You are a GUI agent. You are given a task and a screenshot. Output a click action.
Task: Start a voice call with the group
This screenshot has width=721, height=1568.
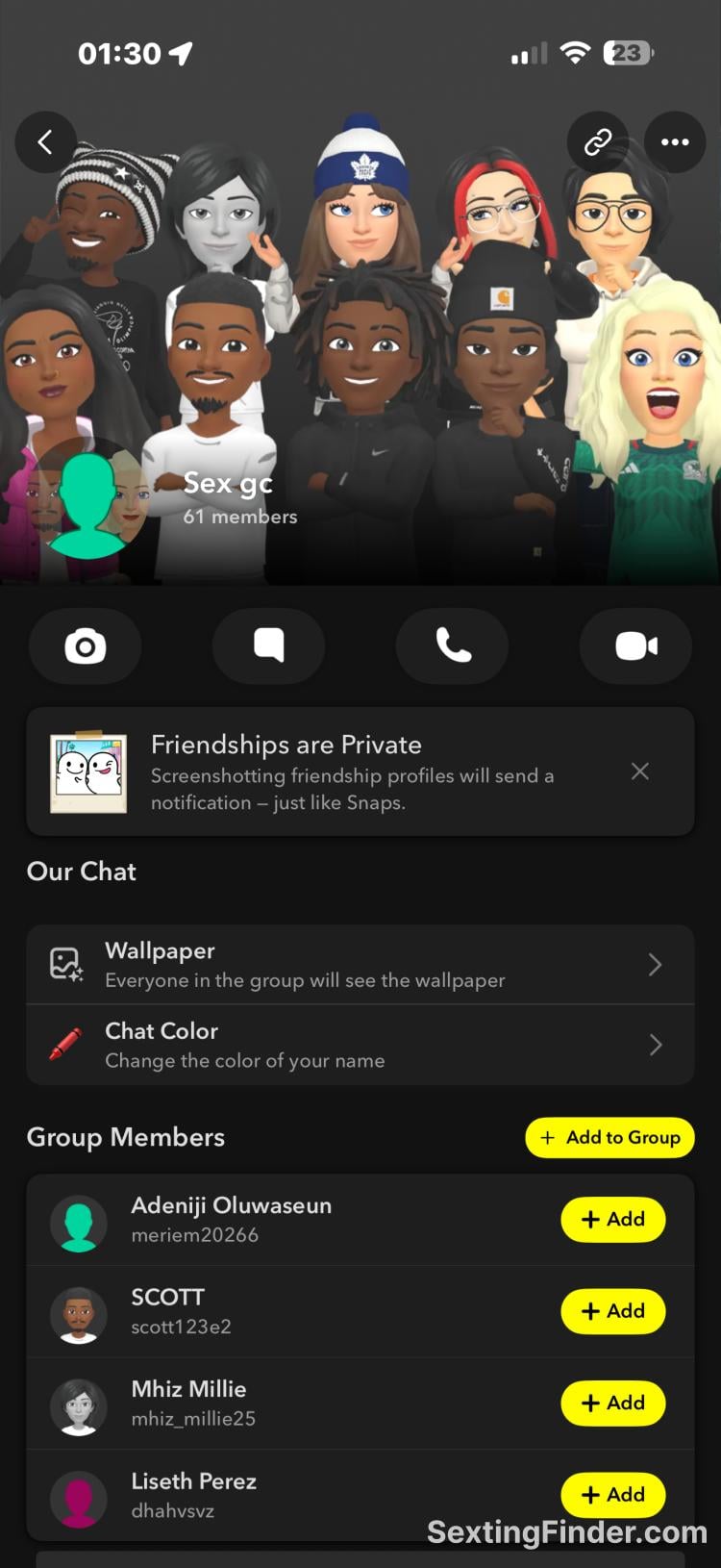tap(452, 646)
